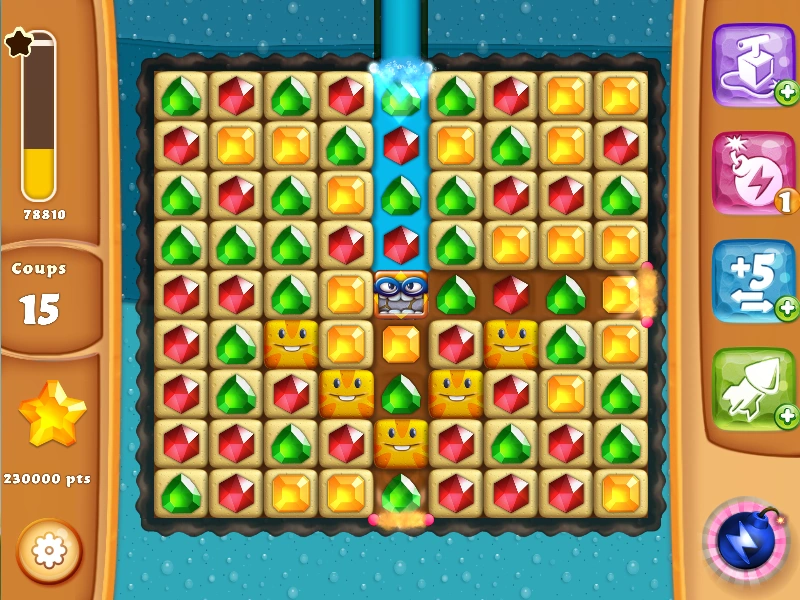Use the pink lightning bomb booster
The height and width of the screenshot is (600, 800).
(x=752, y=172)
